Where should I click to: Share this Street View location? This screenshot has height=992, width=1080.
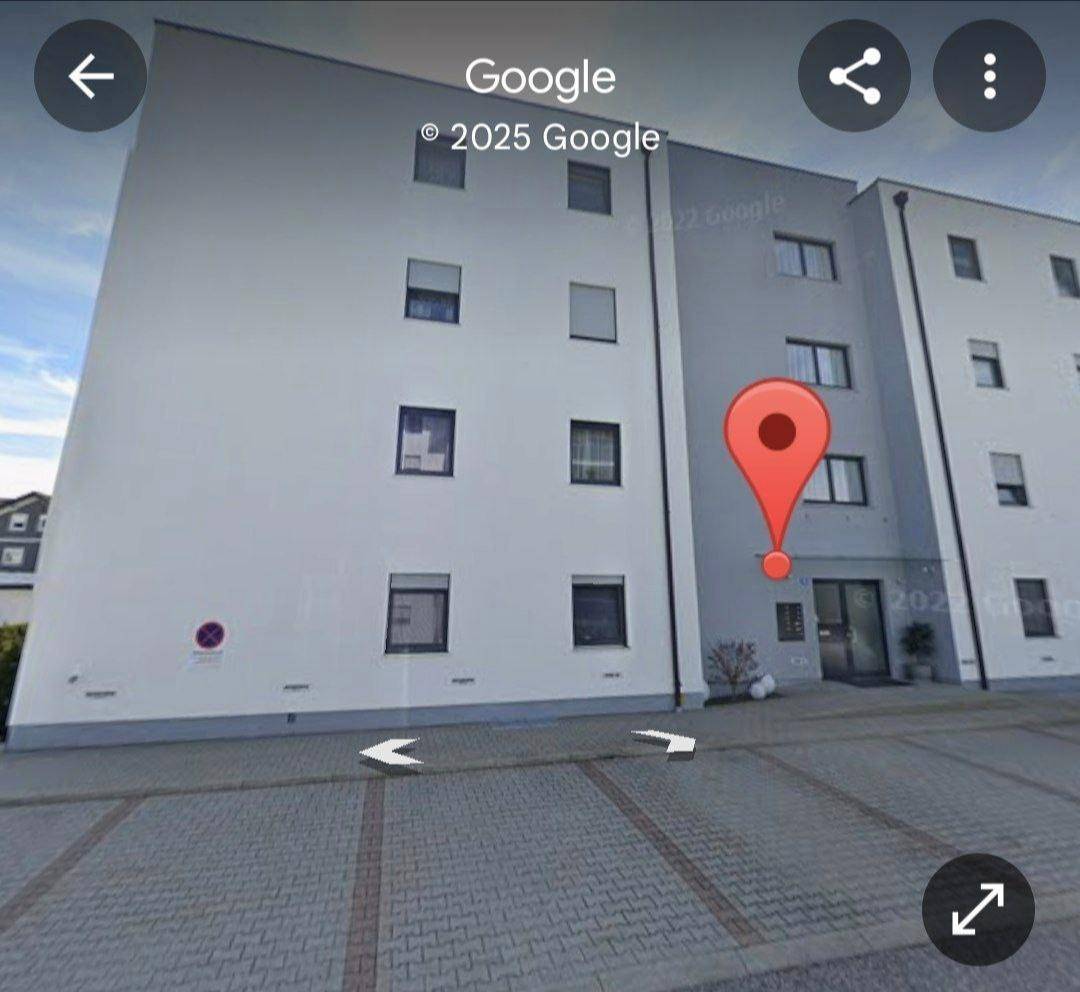tap(854, 76)
